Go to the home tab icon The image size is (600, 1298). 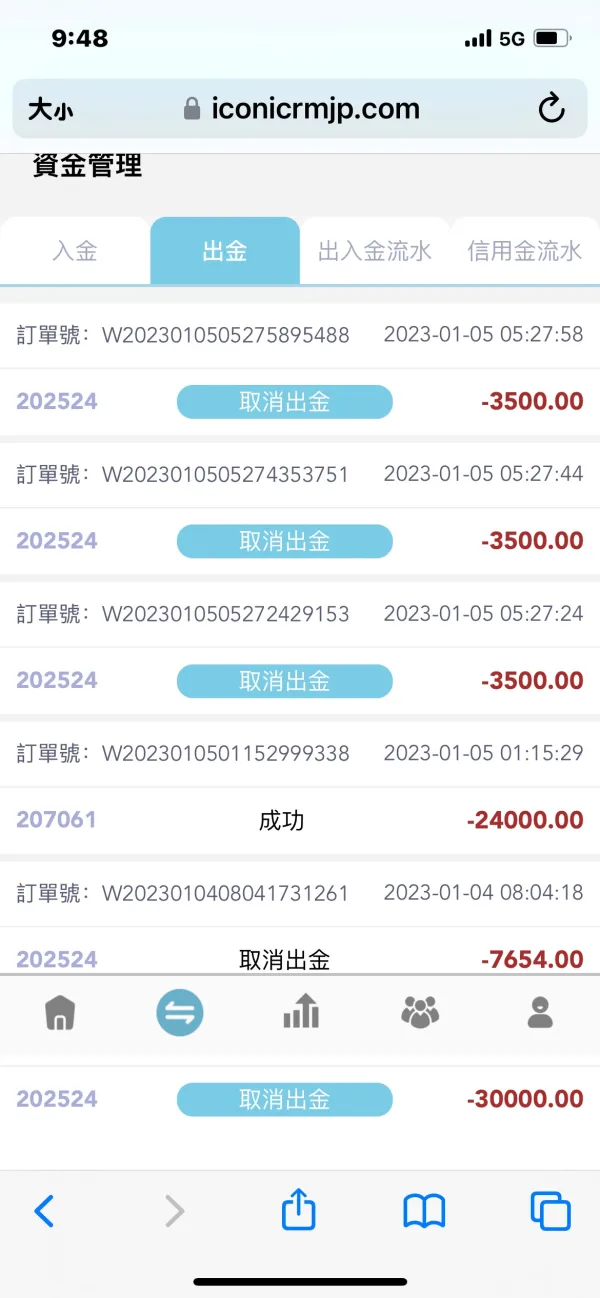[61, 1014]
